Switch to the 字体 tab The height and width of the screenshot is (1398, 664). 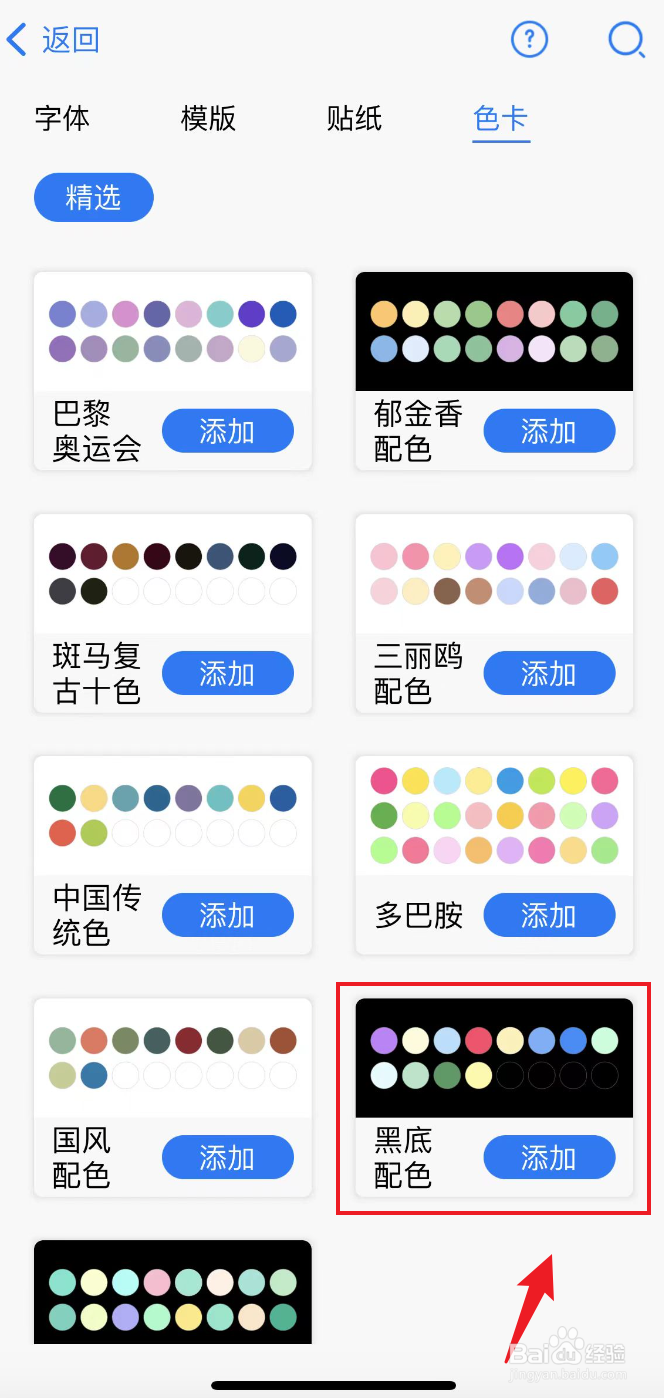click(x=62, y=118)
